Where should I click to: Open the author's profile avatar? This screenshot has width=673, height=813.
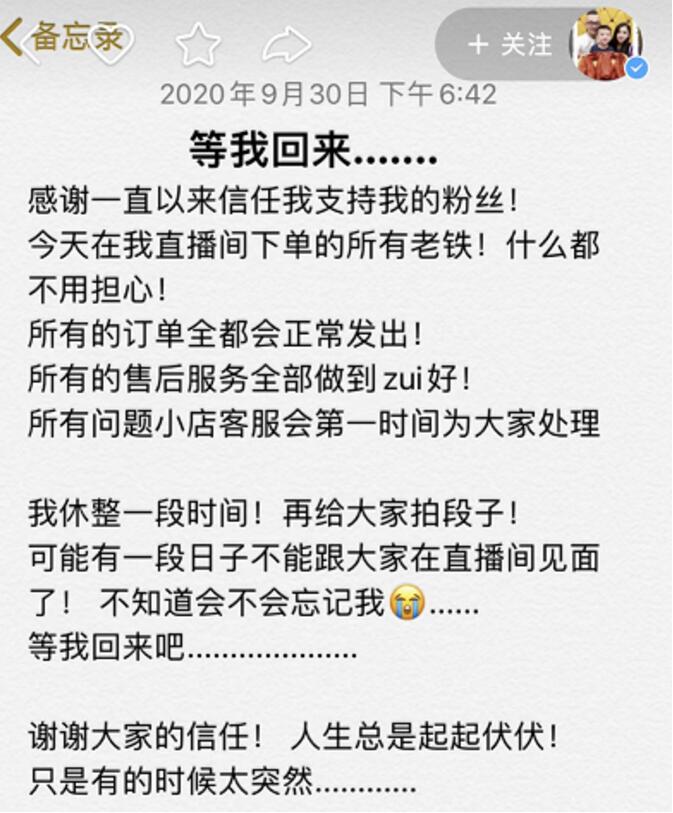coord(607,44)
